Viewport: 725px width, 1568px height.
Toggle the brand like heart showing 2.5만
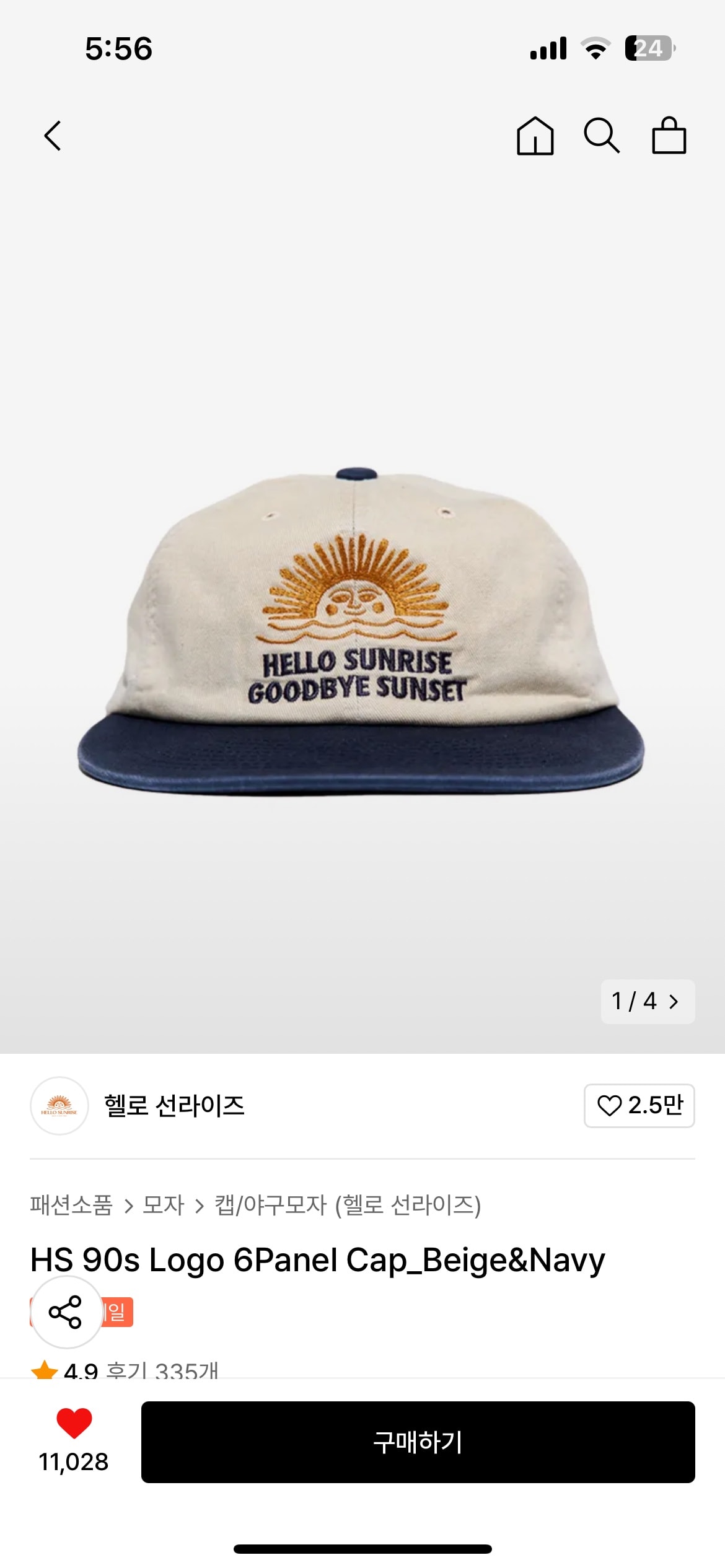(x=638, y=1103)
